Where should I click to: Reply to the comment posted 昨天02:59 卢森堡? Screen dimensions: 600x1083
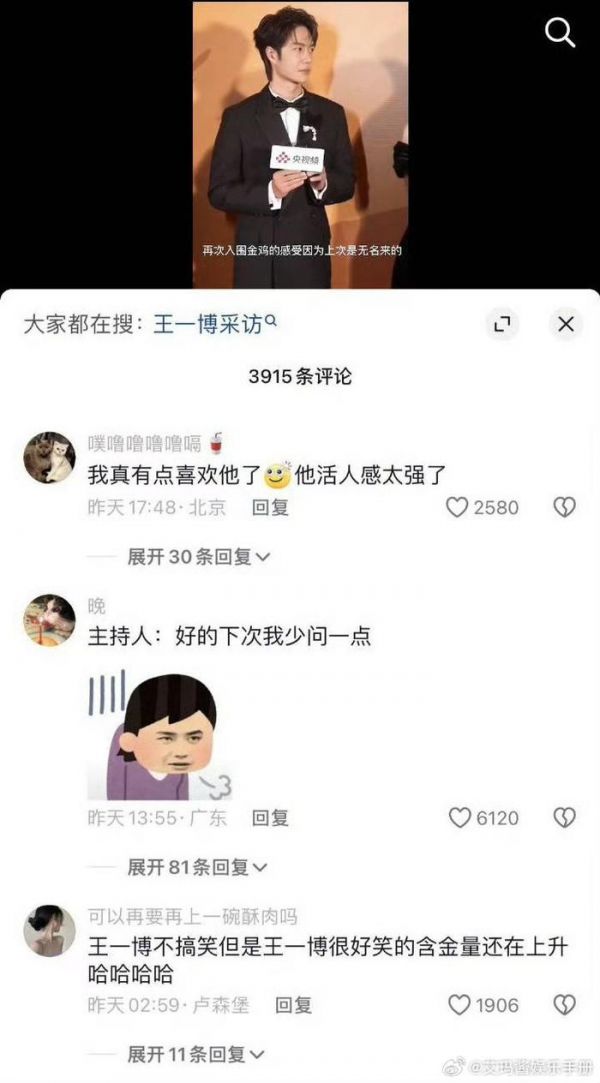point(293,1004)
